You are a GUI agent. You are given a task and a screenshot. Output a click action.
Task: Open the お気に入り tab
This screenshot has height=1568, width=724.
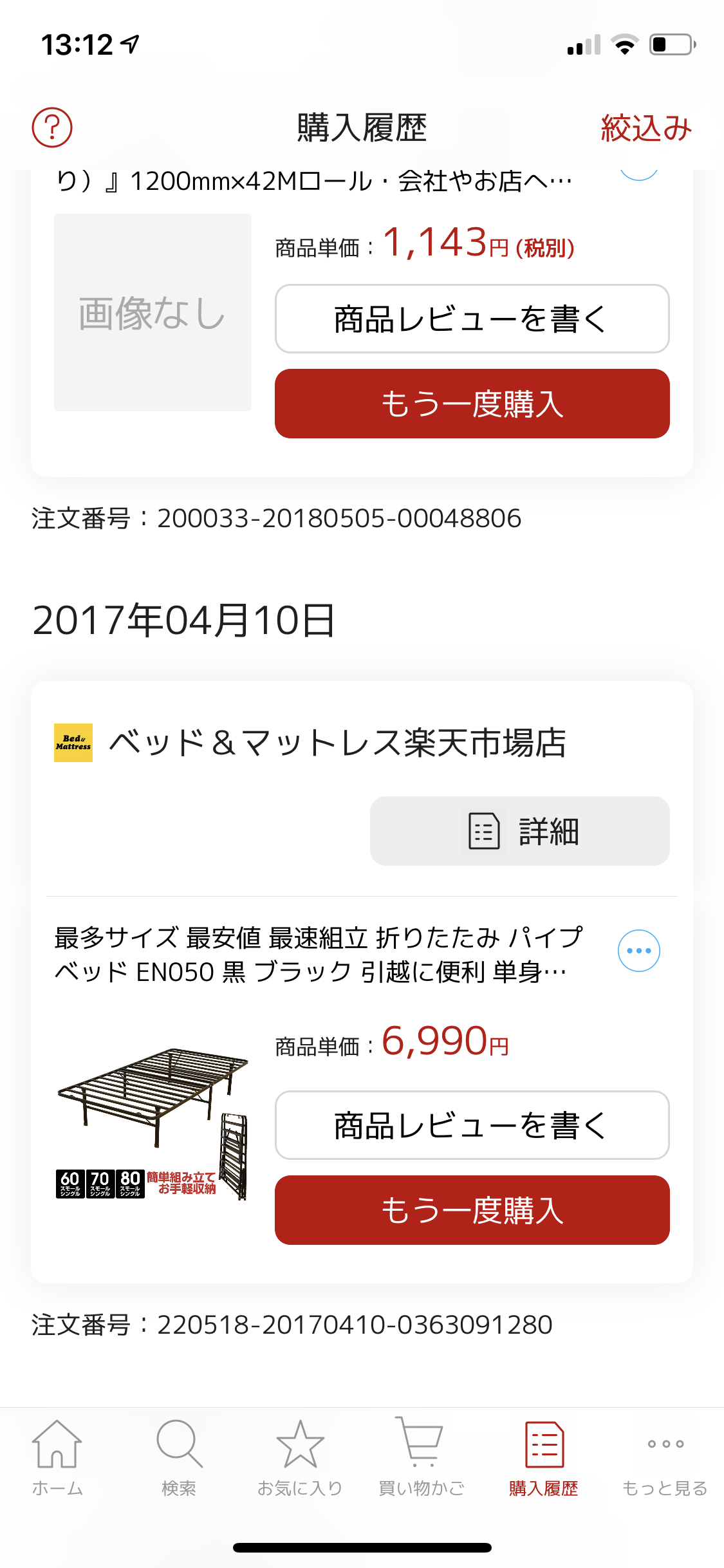pyautogui.click(x=300, y=1457)
